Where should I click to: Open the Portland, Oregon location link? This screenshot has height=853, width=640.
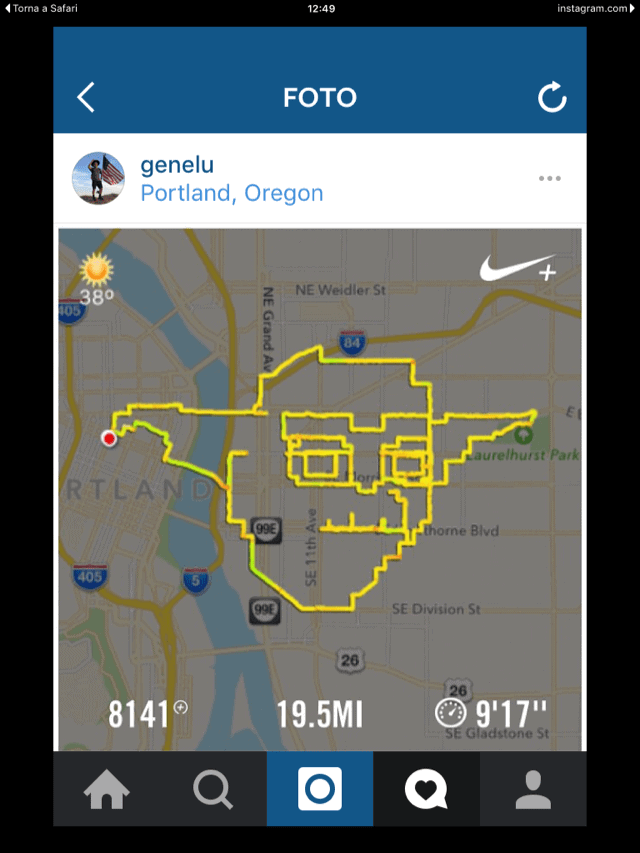tap(231, 193)
